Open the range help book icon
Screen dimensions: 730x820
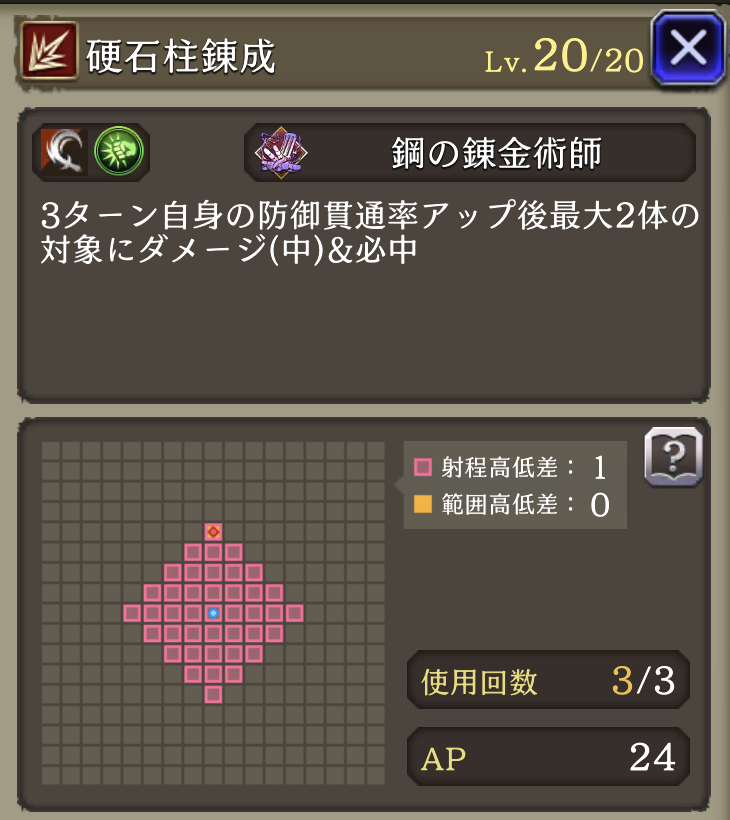point(673,458)
